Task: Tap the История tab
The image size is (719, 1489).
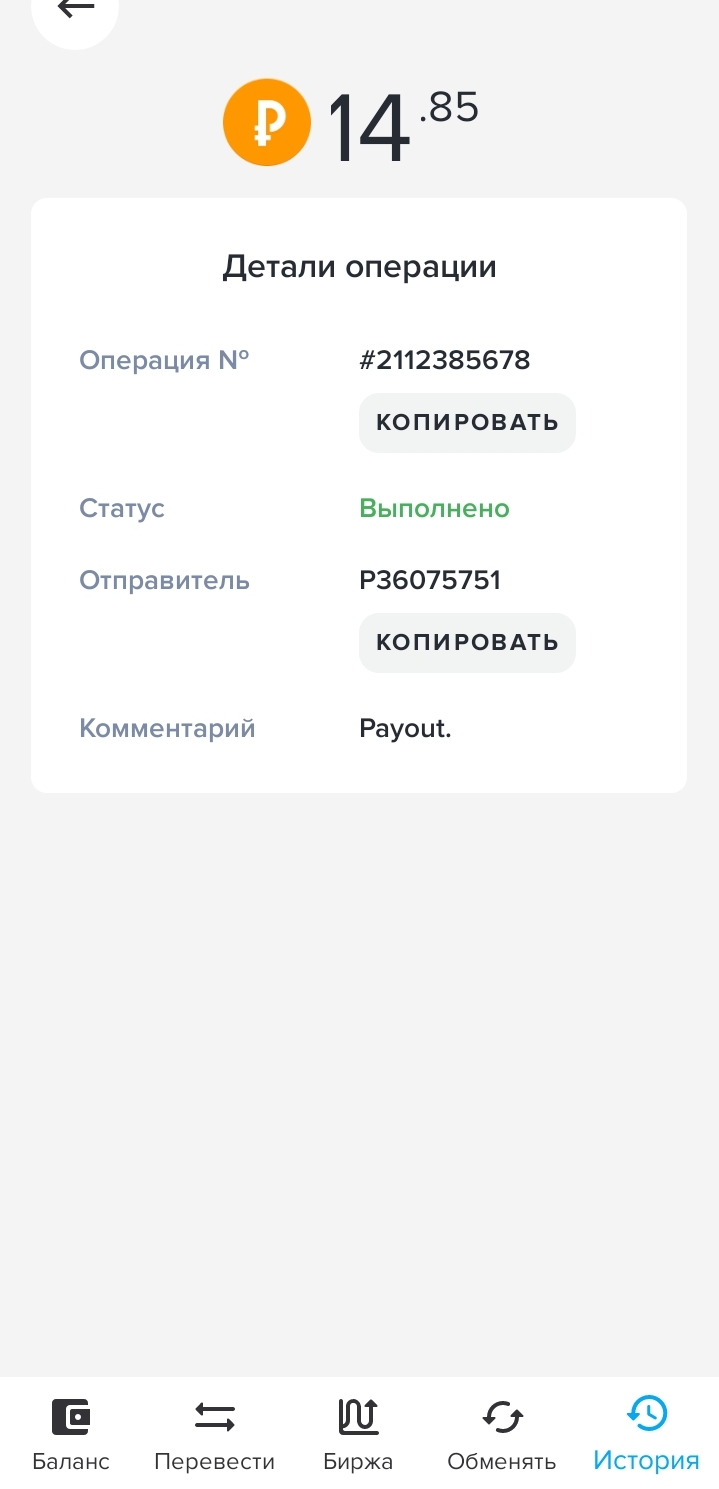Action: pyautogui.click(x=646, y=1434)
